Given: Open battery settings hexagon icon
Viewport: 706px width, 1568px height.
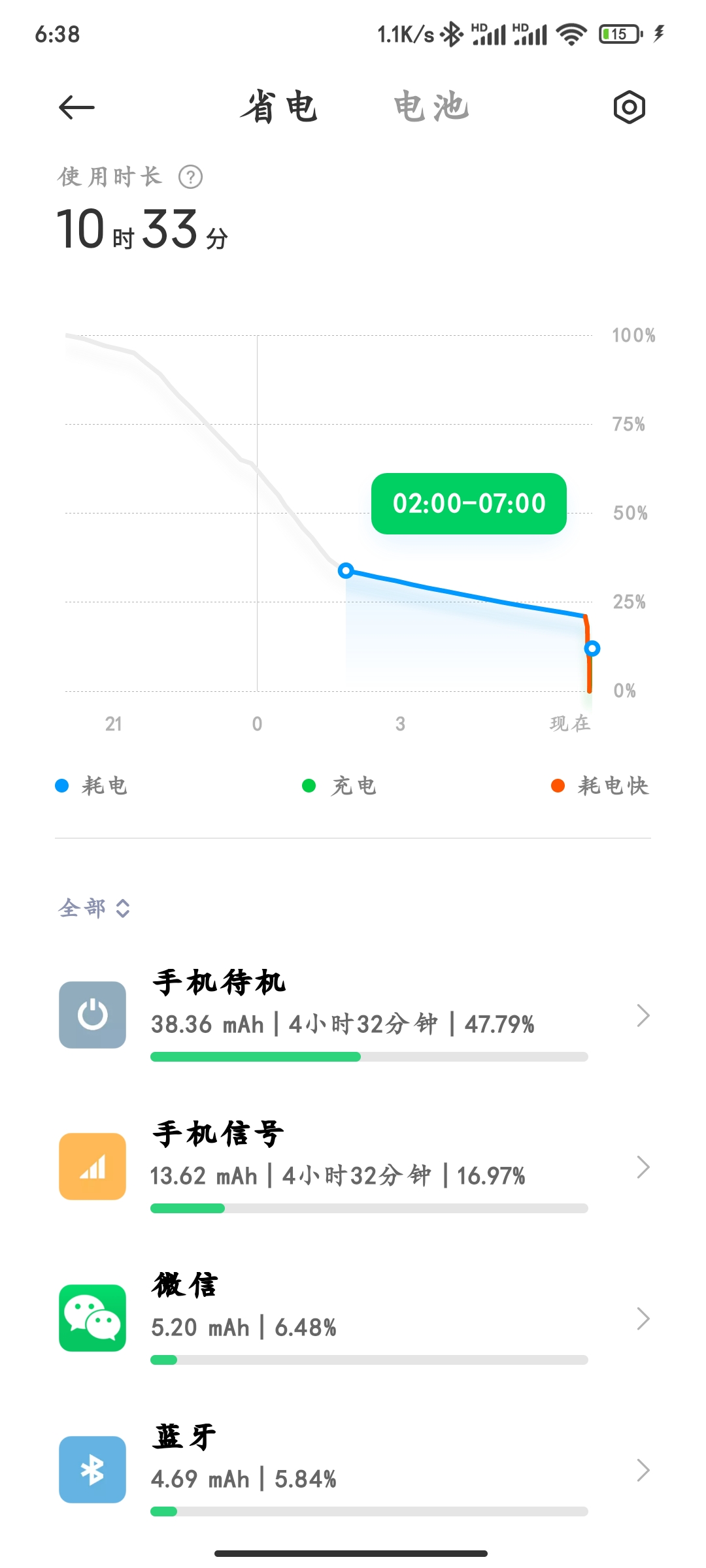Looking at the screenshot, I should tap(629, 107).
